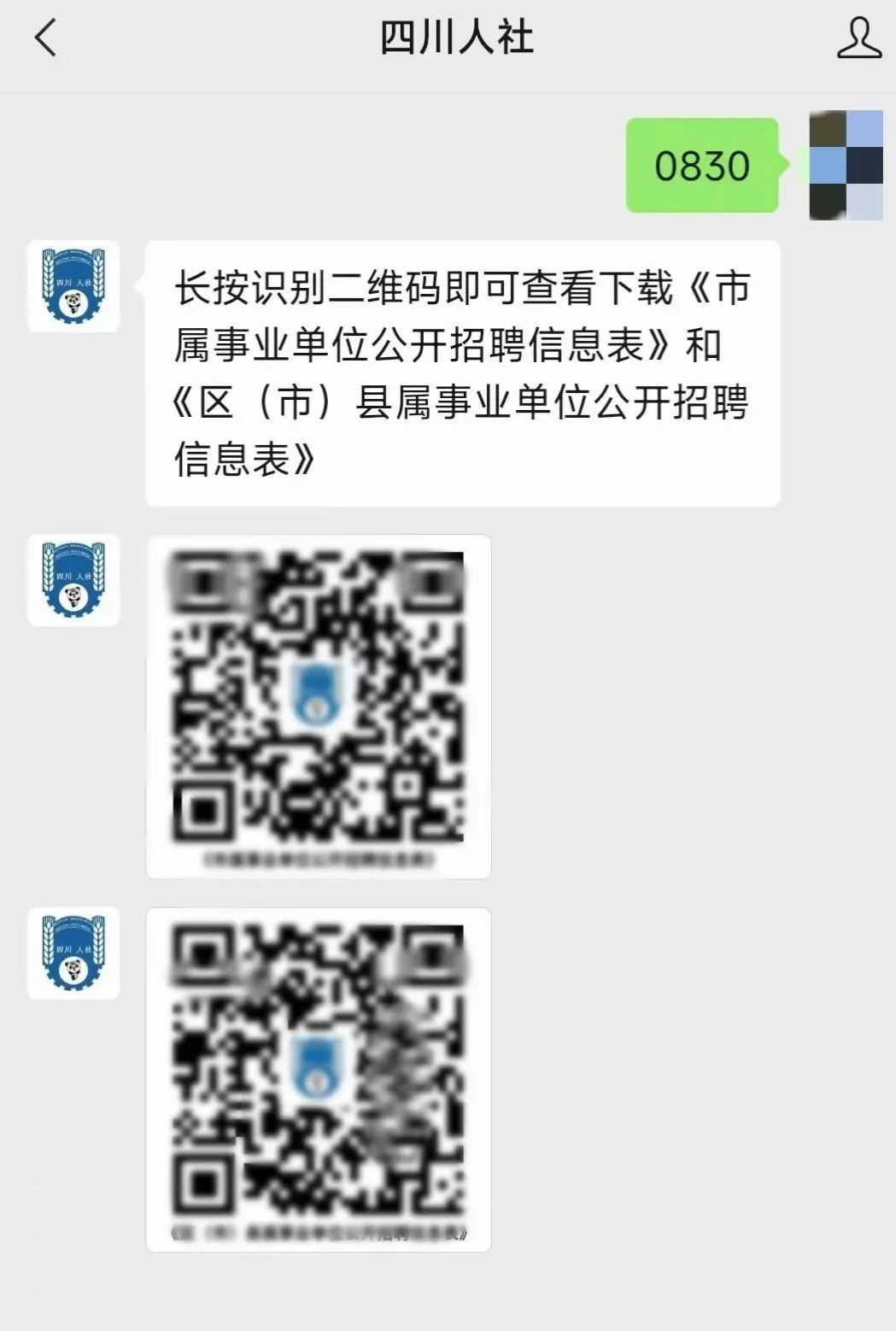The height and width of the screenshot is (1331, 896).
Task: Tap the sender avatar beside the 0830 message
Action: click(x=845, y=165)
